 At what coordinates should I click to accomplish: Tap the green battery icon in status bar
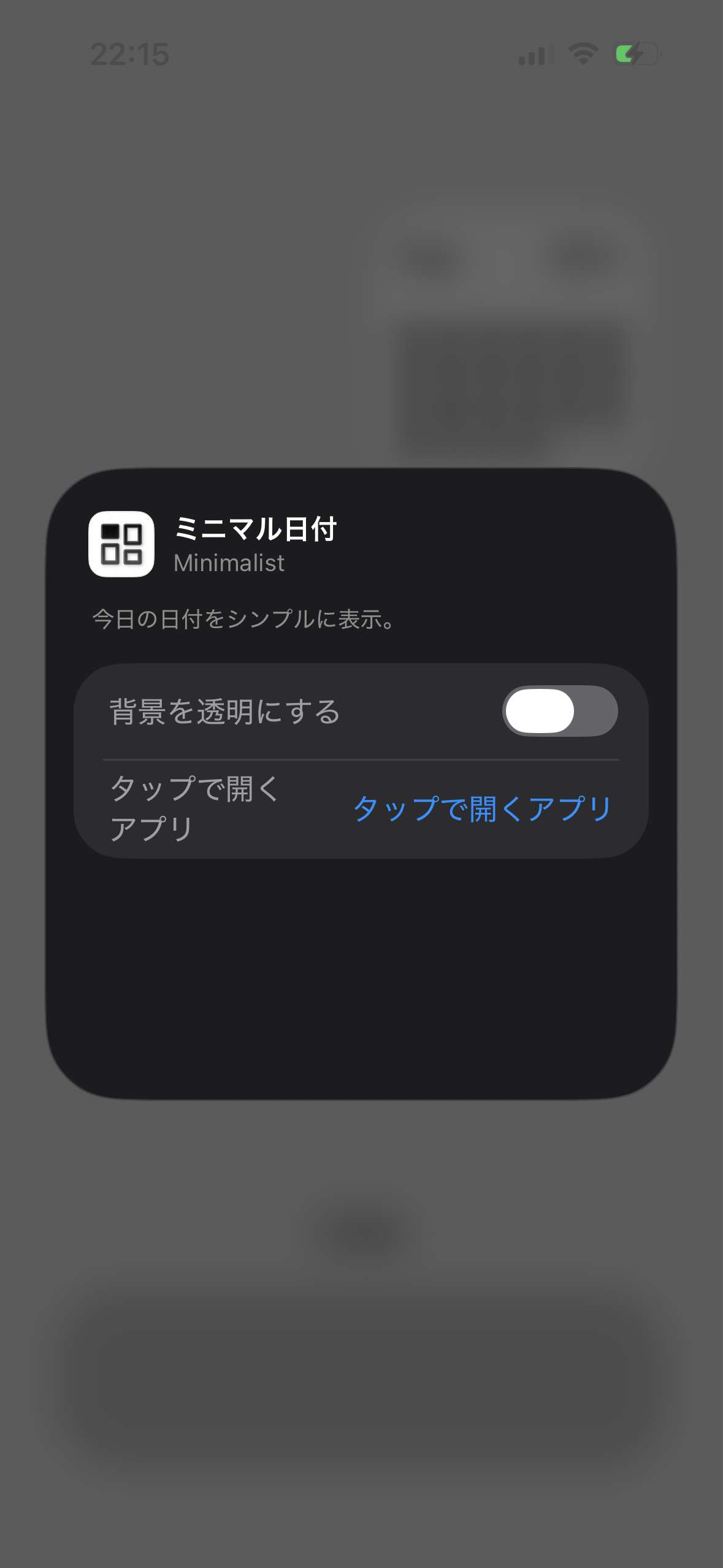coord(636,55)
